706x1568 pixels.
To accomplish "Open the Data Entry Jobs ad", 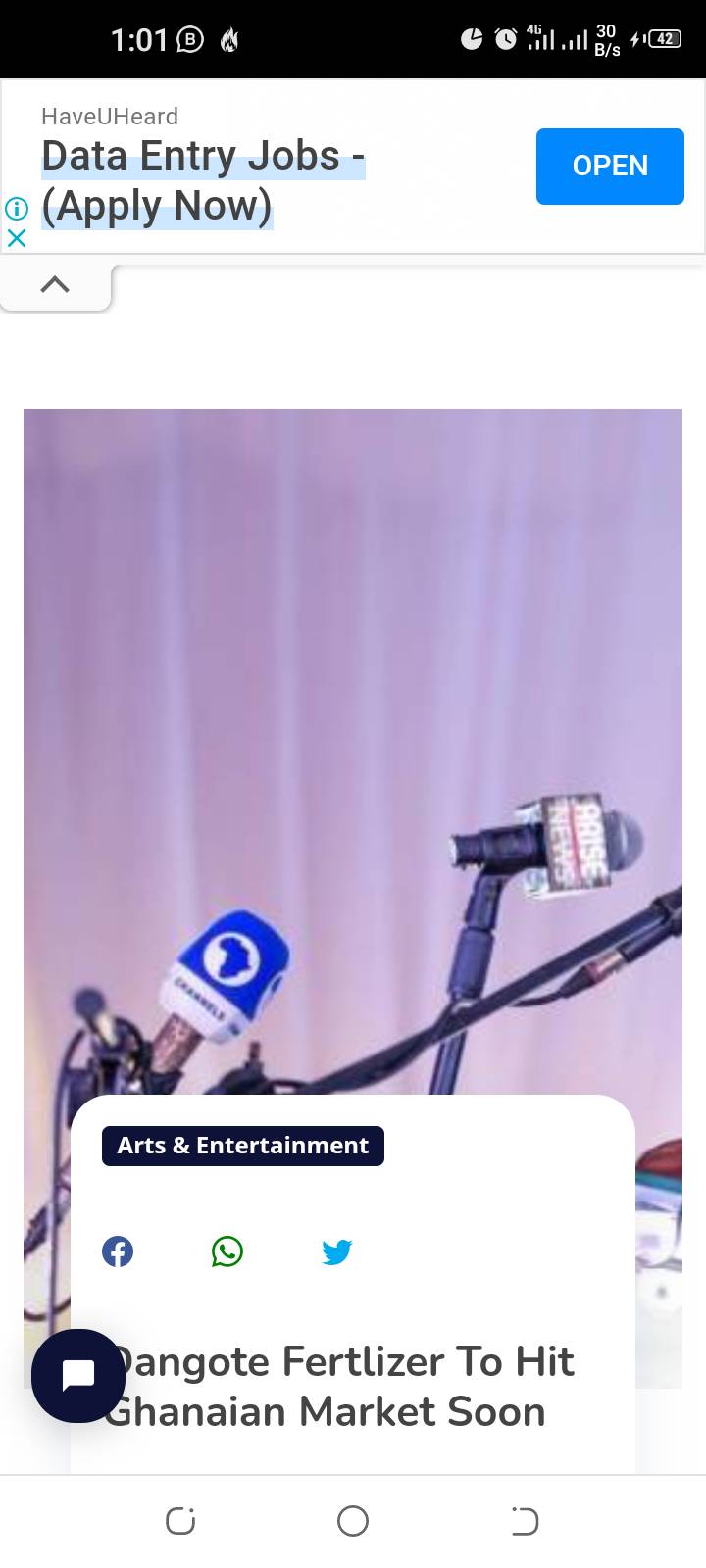I will click(609, 166).
